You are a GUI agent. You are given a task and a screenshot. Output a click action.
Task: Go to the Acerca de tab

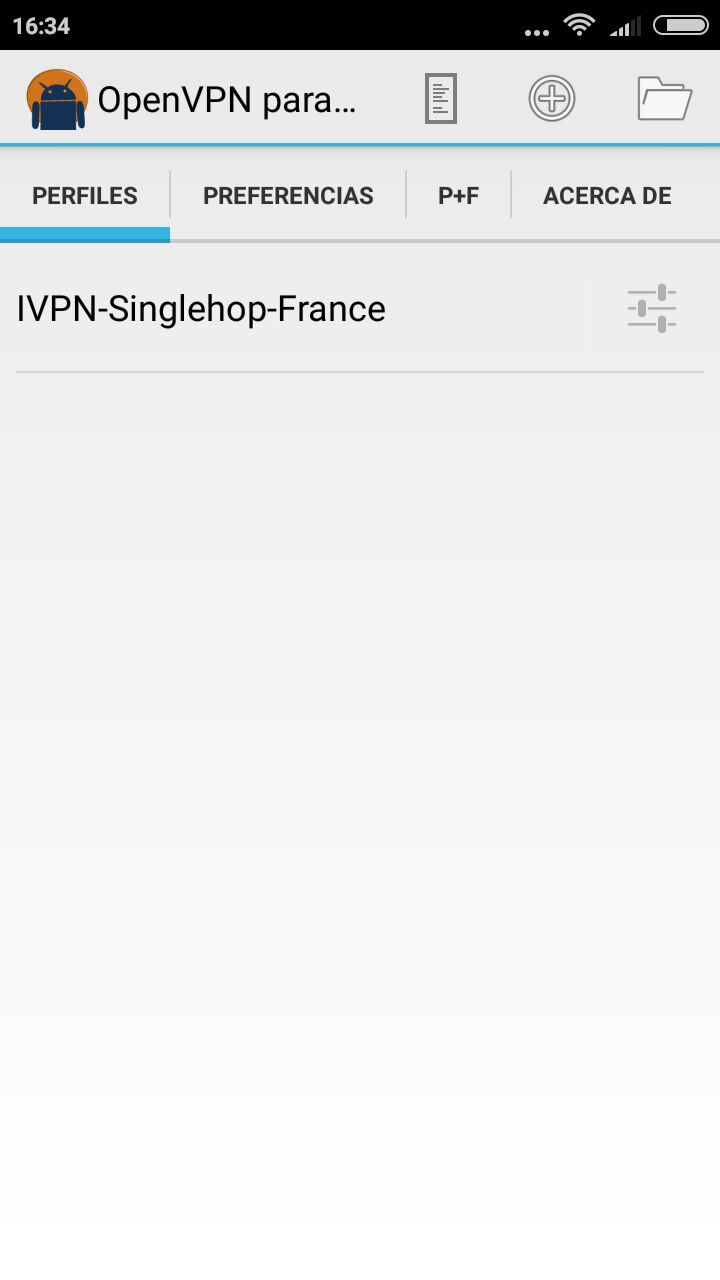607,196
